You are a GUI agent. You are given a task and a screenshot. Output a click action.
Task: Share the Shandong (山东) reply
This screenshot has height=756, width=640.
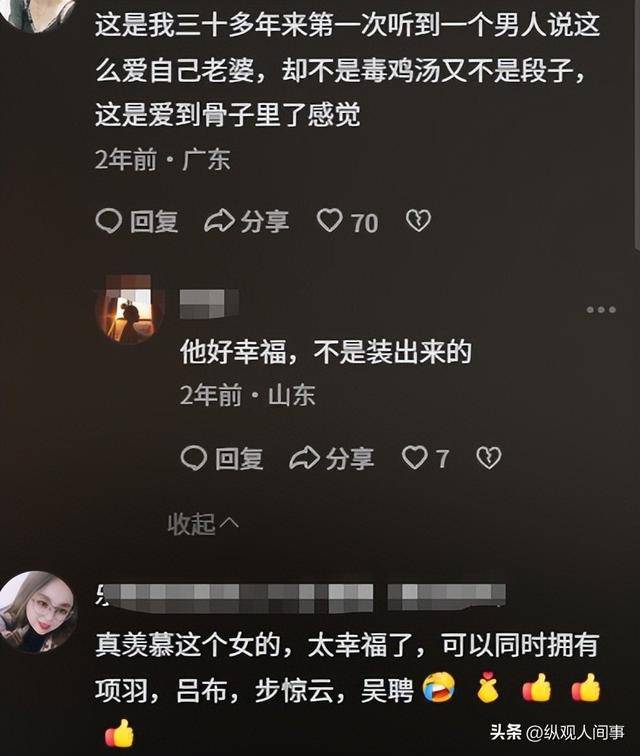pyautogui.click(x=331, y=458)
